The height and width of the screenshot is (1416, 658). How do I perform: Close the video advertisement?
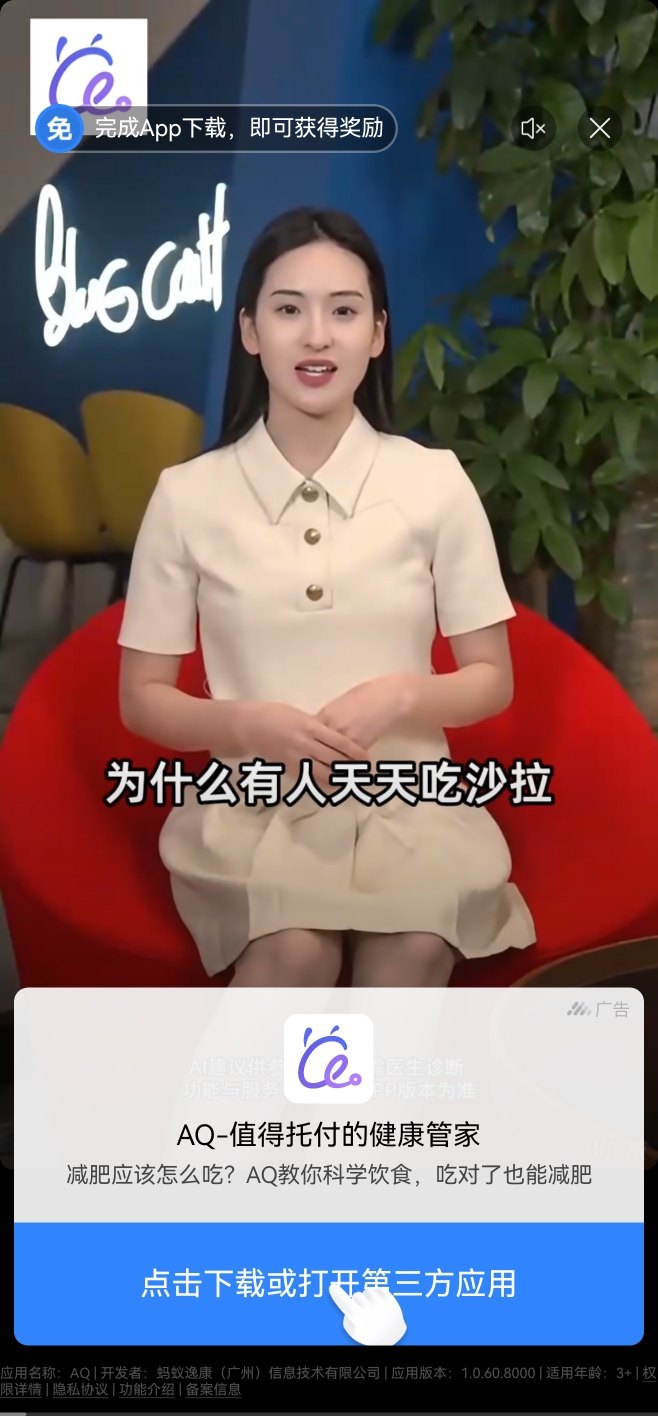click(600, 128)
